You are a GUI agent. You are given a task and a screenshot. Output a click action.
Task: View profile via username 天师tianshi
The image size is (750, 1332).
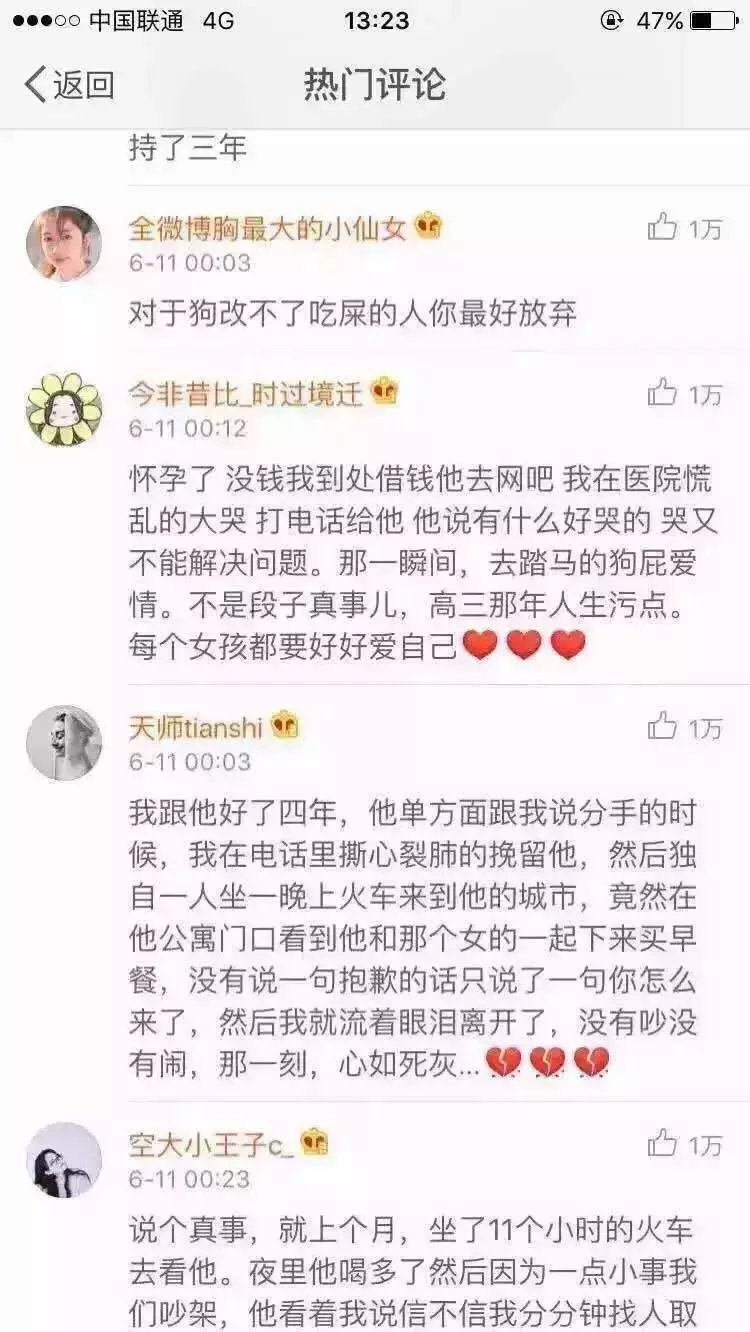(x=195, y=727)
